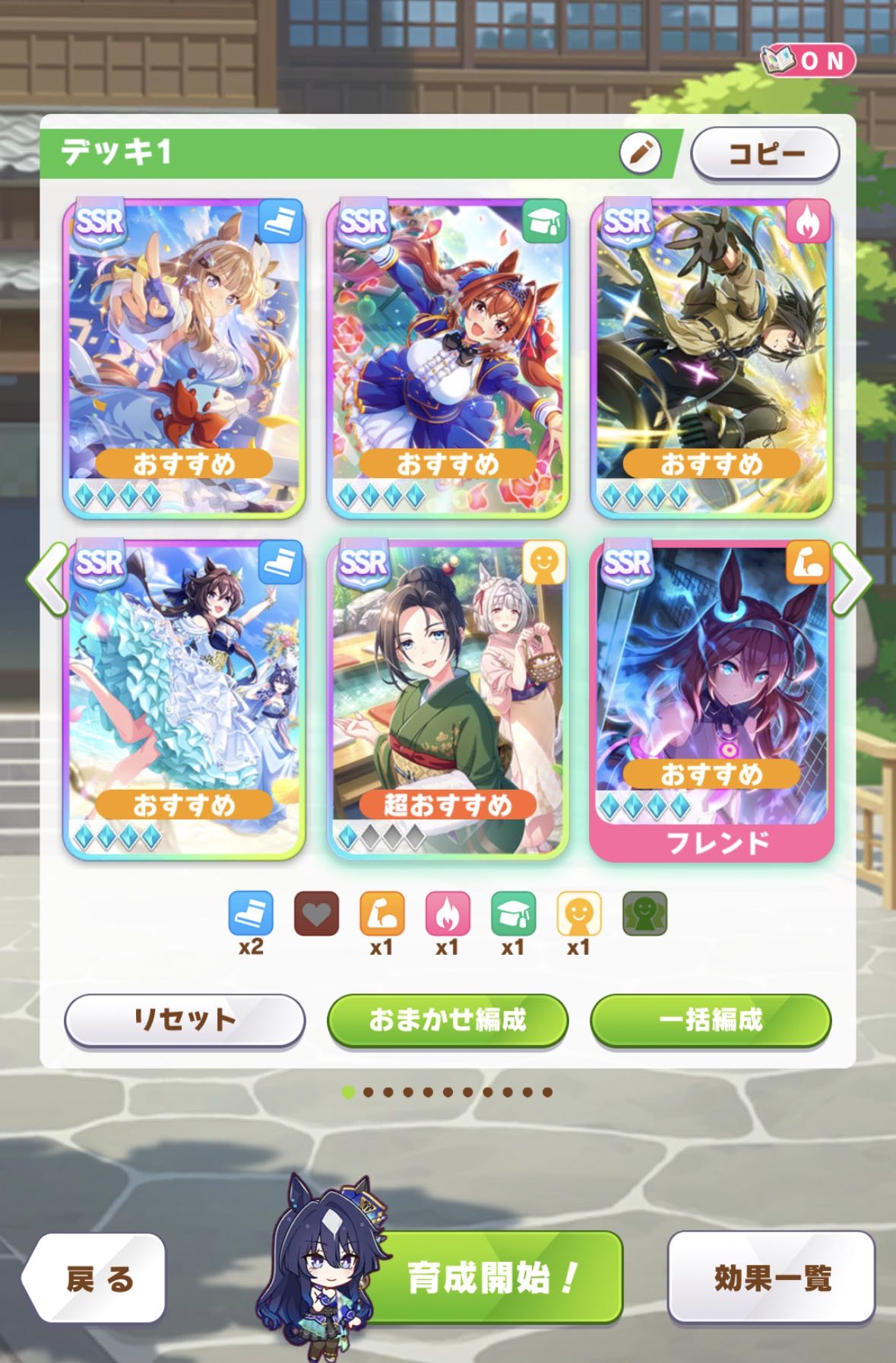The height and width of the screenshot is (1363, 896).
Task: Start training with 育成開始！
Action: (494, 1277)
